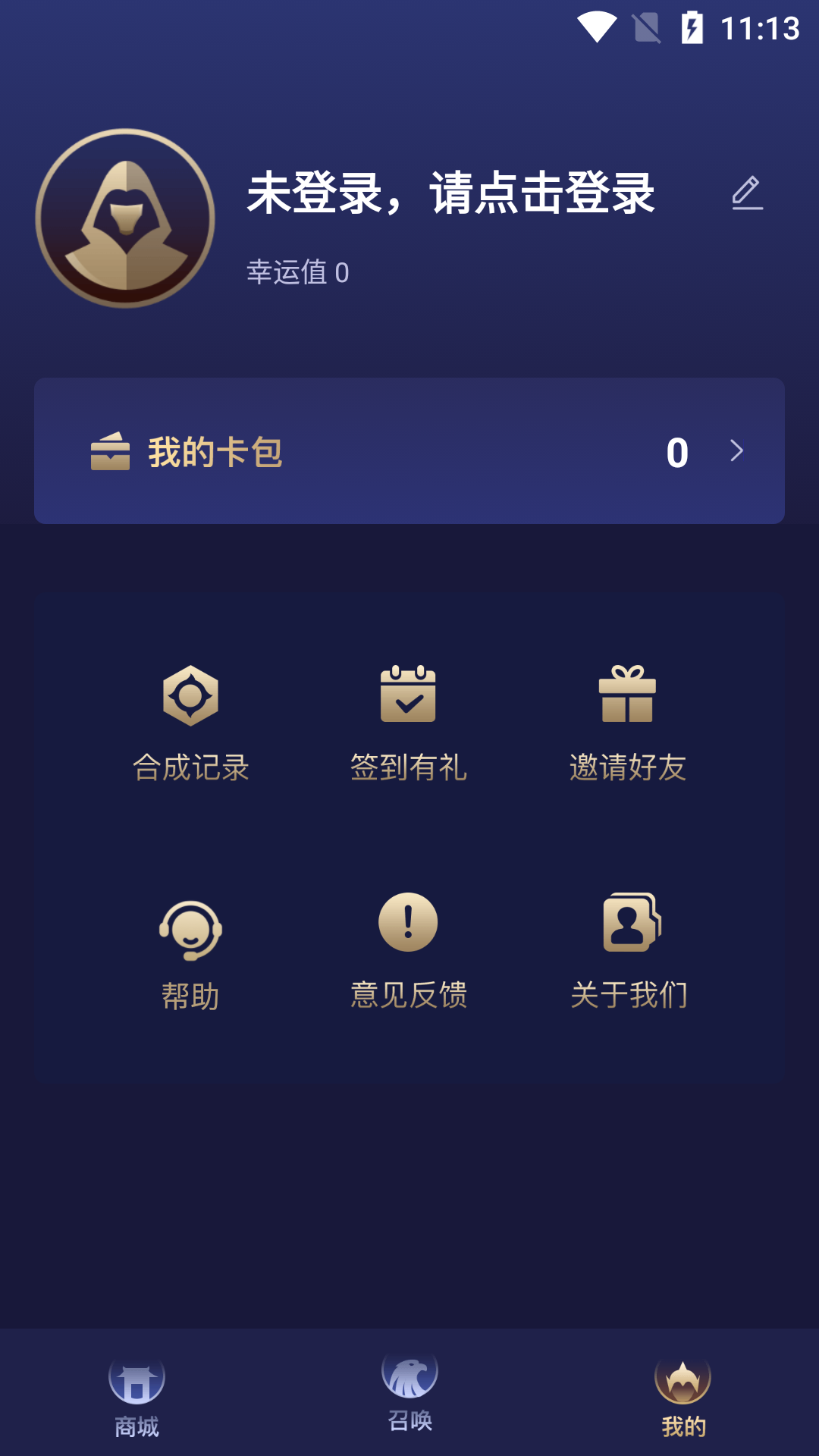This screenshot has height=1456, width=819.
Task: Open 我的卡包 card pack row
Action: [409, 451]
